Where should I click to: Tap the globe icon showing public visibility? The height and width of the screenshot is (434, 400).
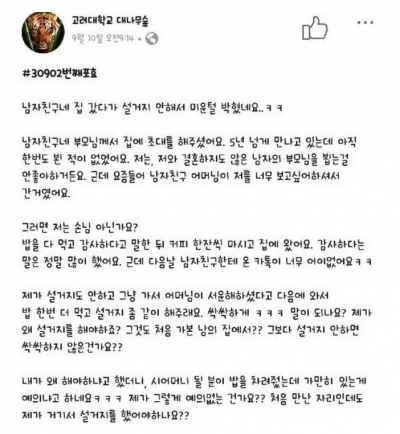153,38
